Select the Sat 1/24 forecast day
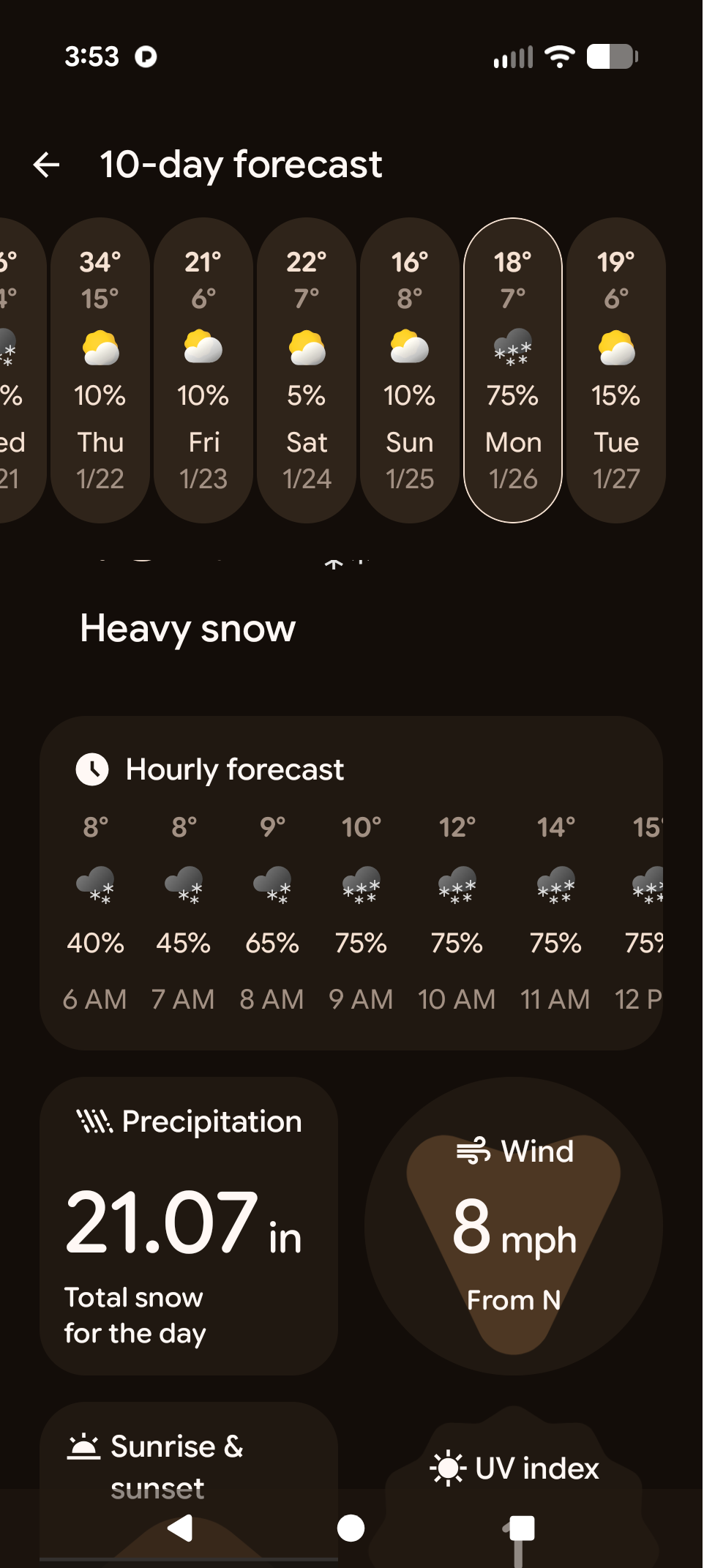This screenshot has height=1568, width=704. pos(307,370)
